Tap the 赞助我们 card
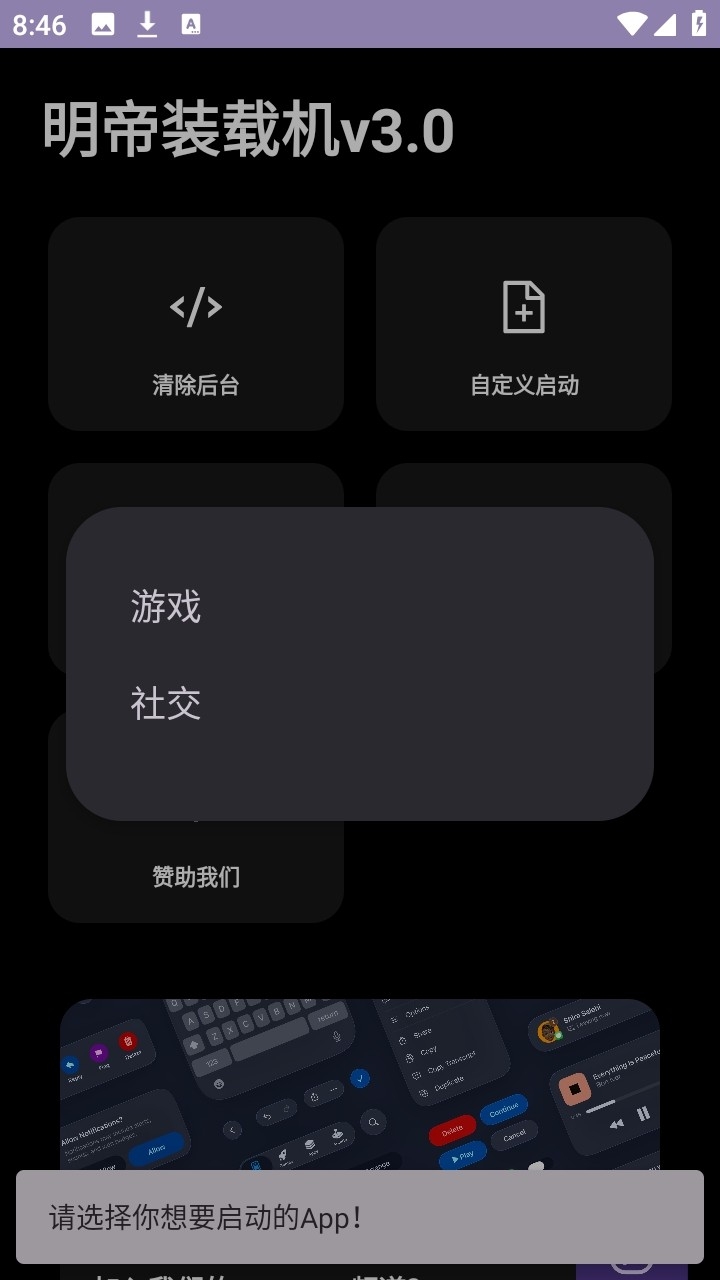 (196, 875)
